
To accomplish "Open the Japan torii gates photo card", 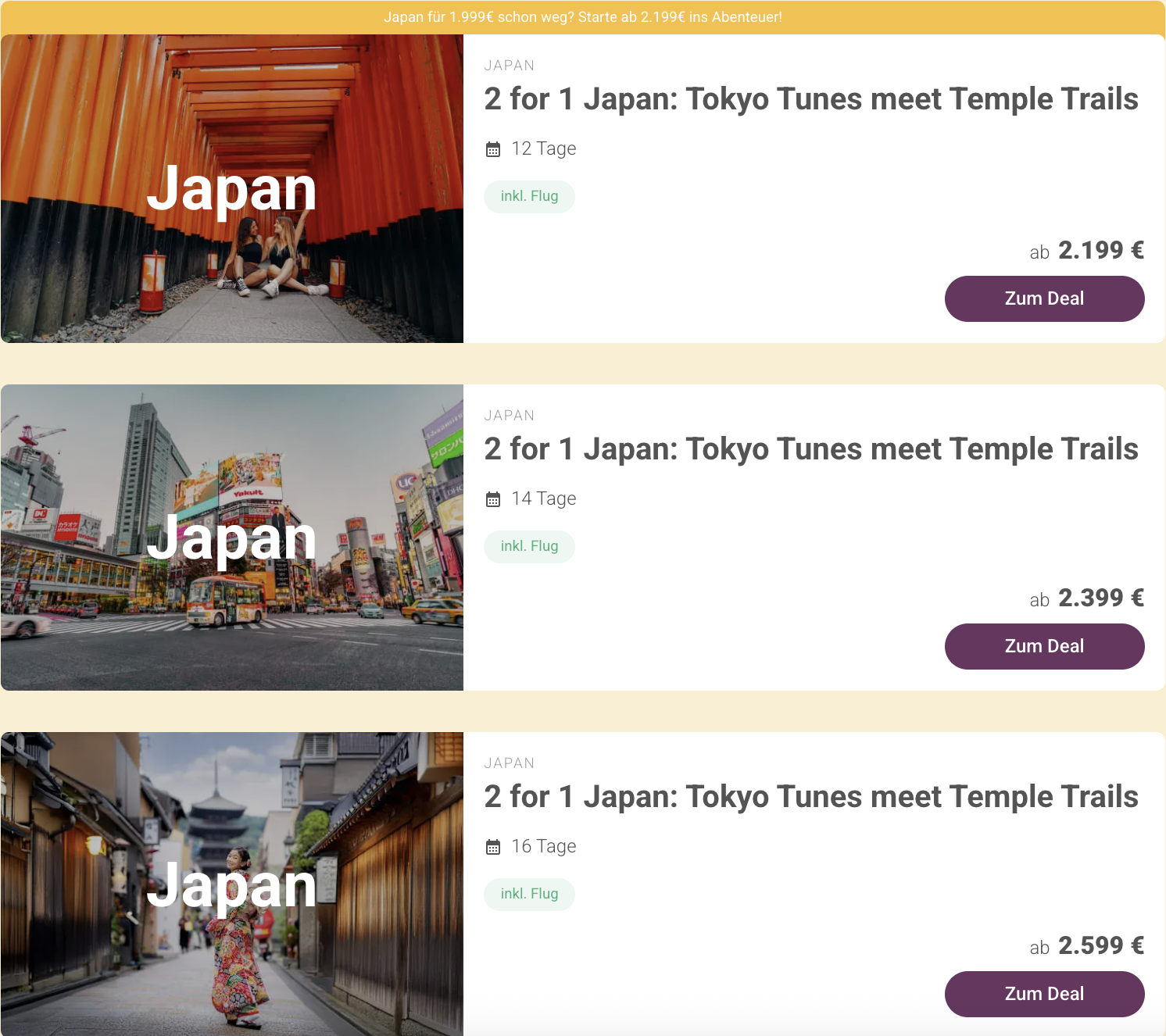I will pos(232,188).
